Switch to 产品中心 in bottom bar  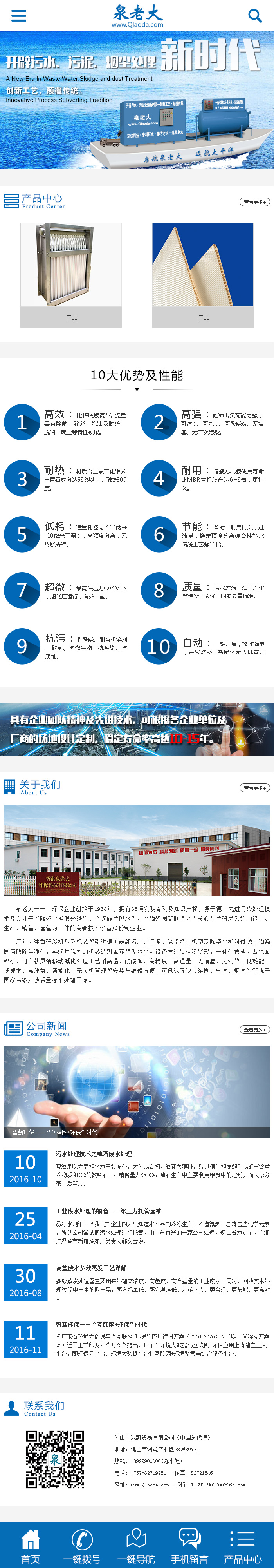click(x=242, y=1545)
